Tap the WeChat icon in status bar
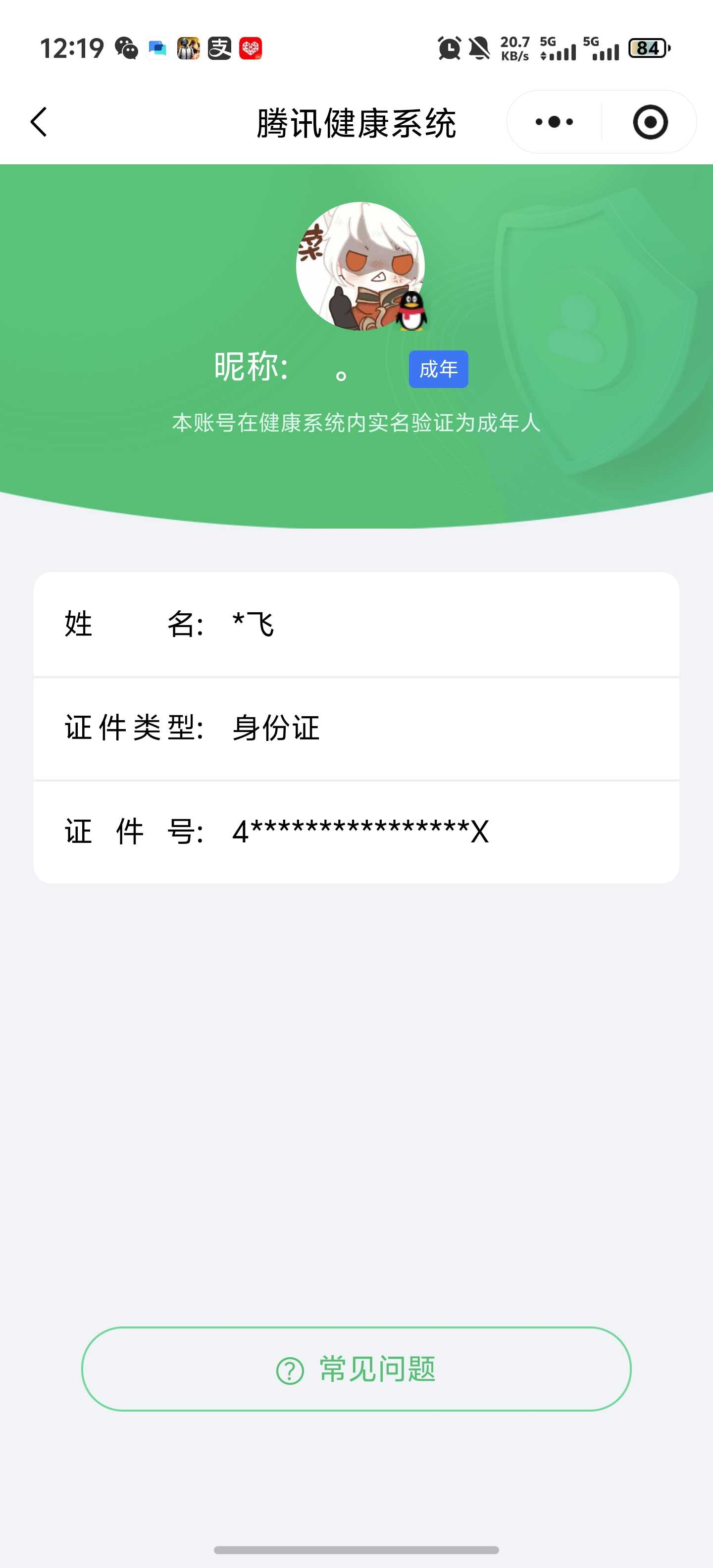The image size is (713, 1568). pyautogui.click(x=127, y=48)
